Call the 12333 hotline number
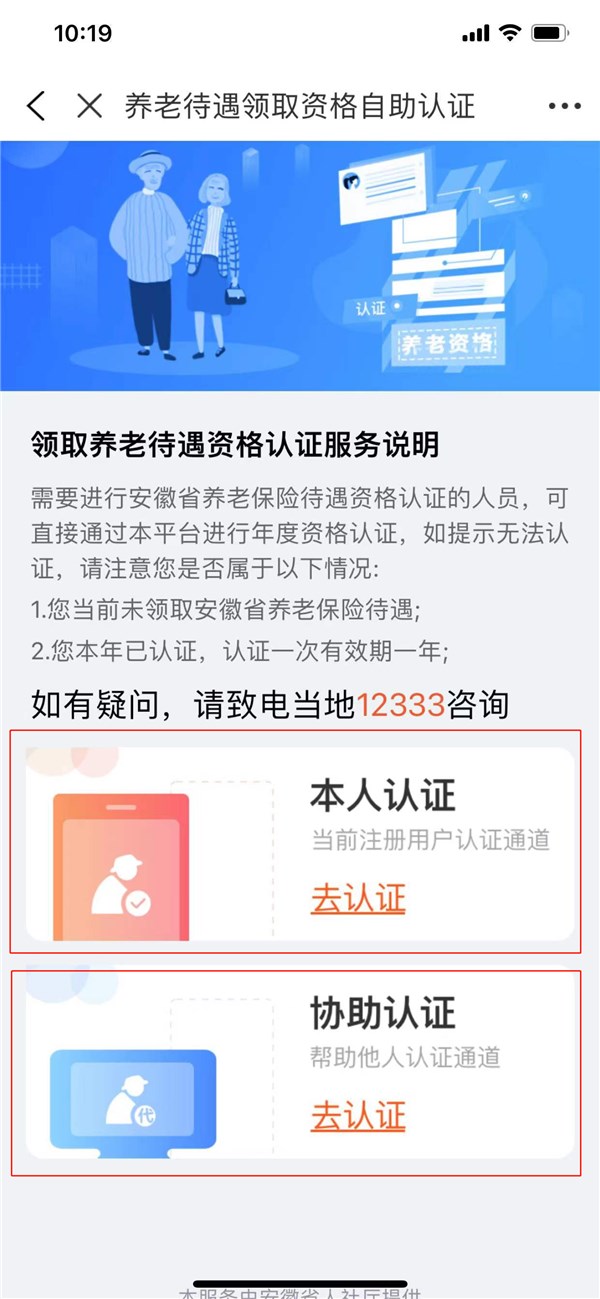The width and height of the screenshot is (600, 1299). coord(400,705)
